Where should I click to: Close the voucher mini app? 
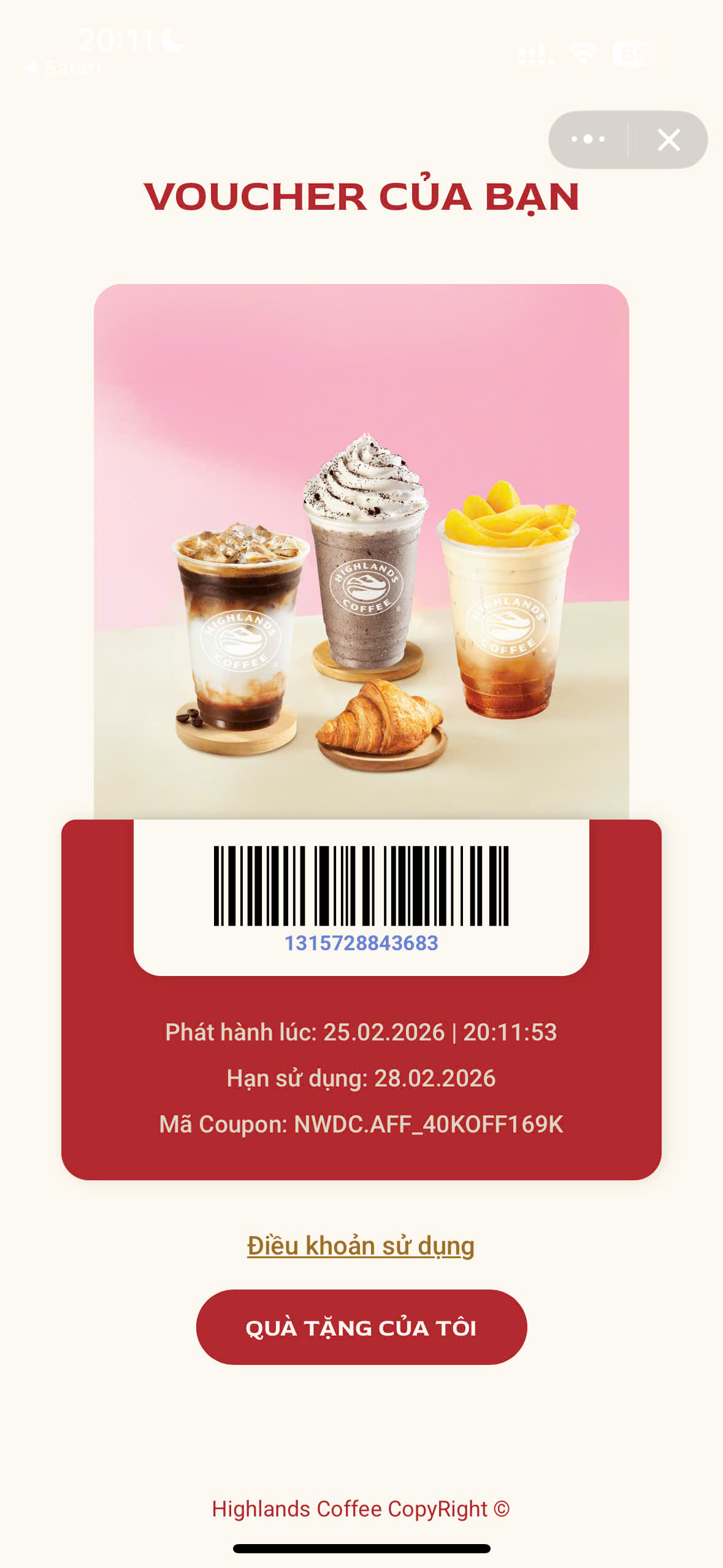click(668, 139)
